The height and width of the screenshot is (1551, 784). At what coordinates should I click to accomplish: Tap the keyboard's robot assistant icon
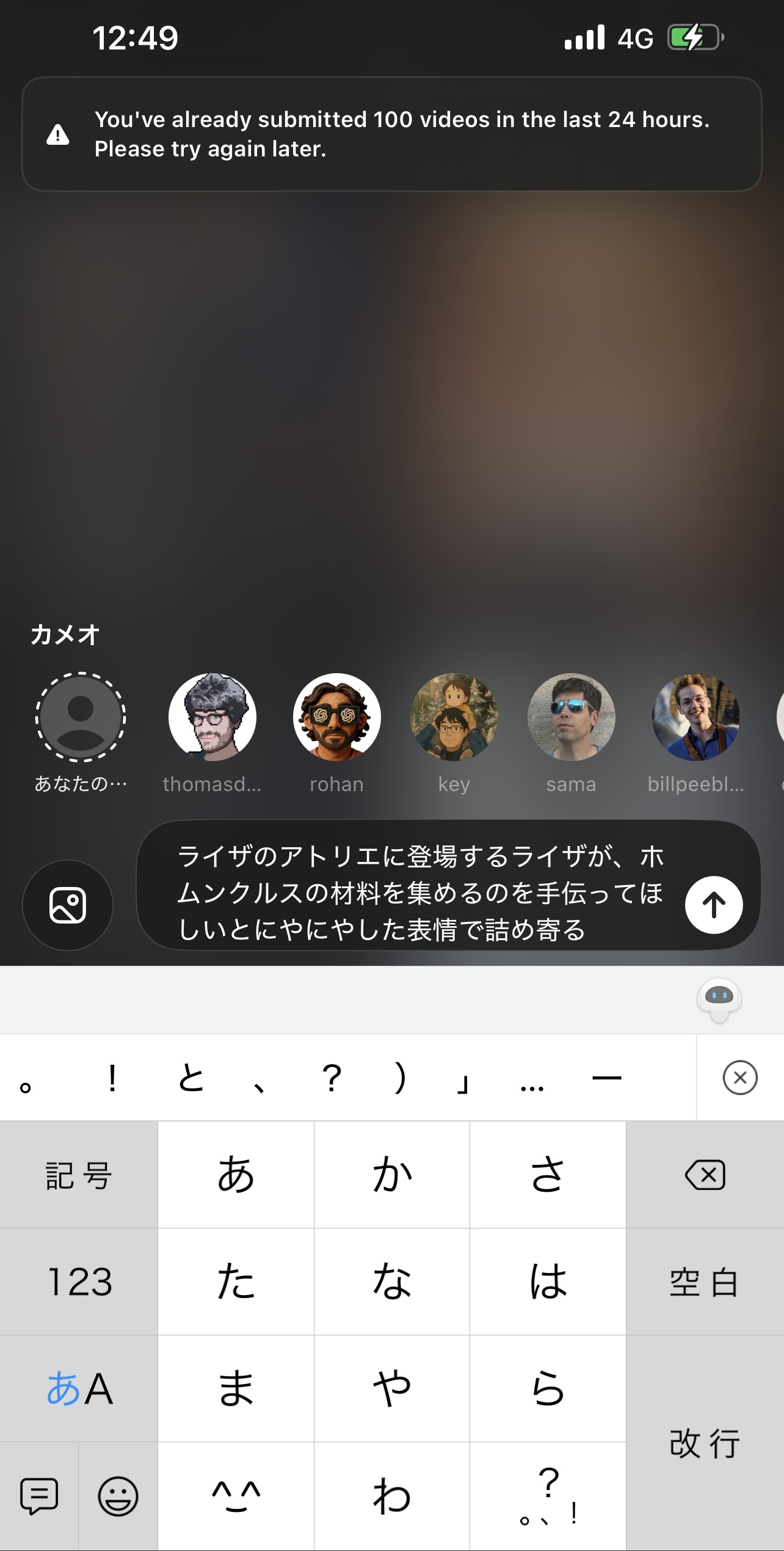click(x=719, y=999)
